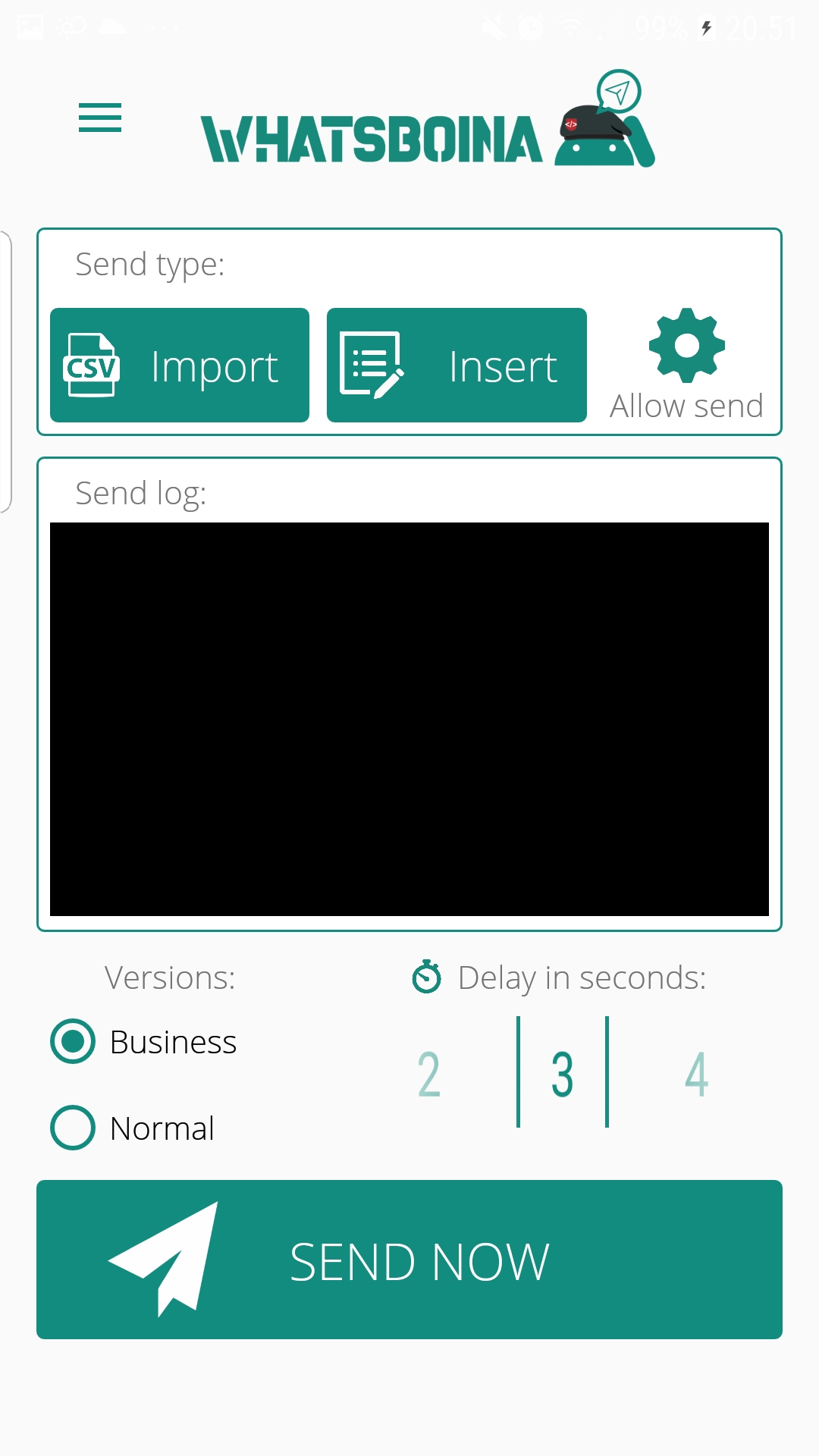
Task: Select the Business version
Action: click(73, 1041)
